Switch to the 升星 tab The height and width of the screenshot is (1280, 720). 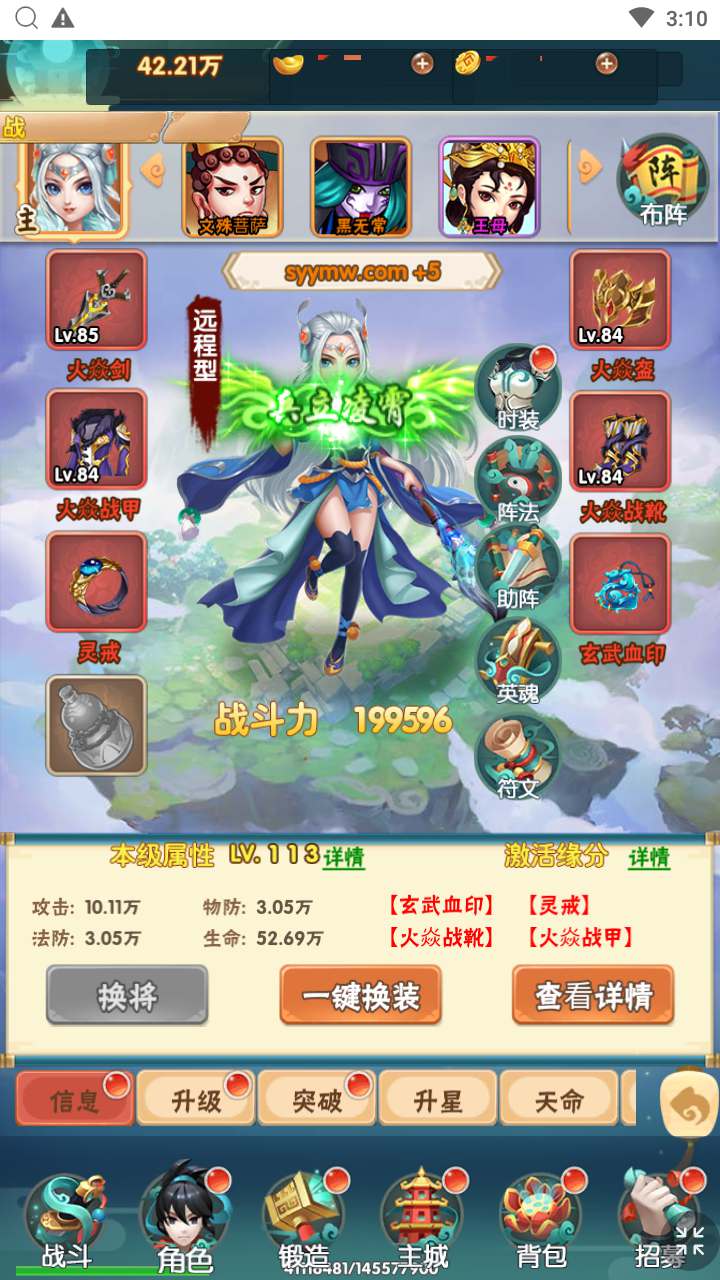click(x=438, y=1100)
